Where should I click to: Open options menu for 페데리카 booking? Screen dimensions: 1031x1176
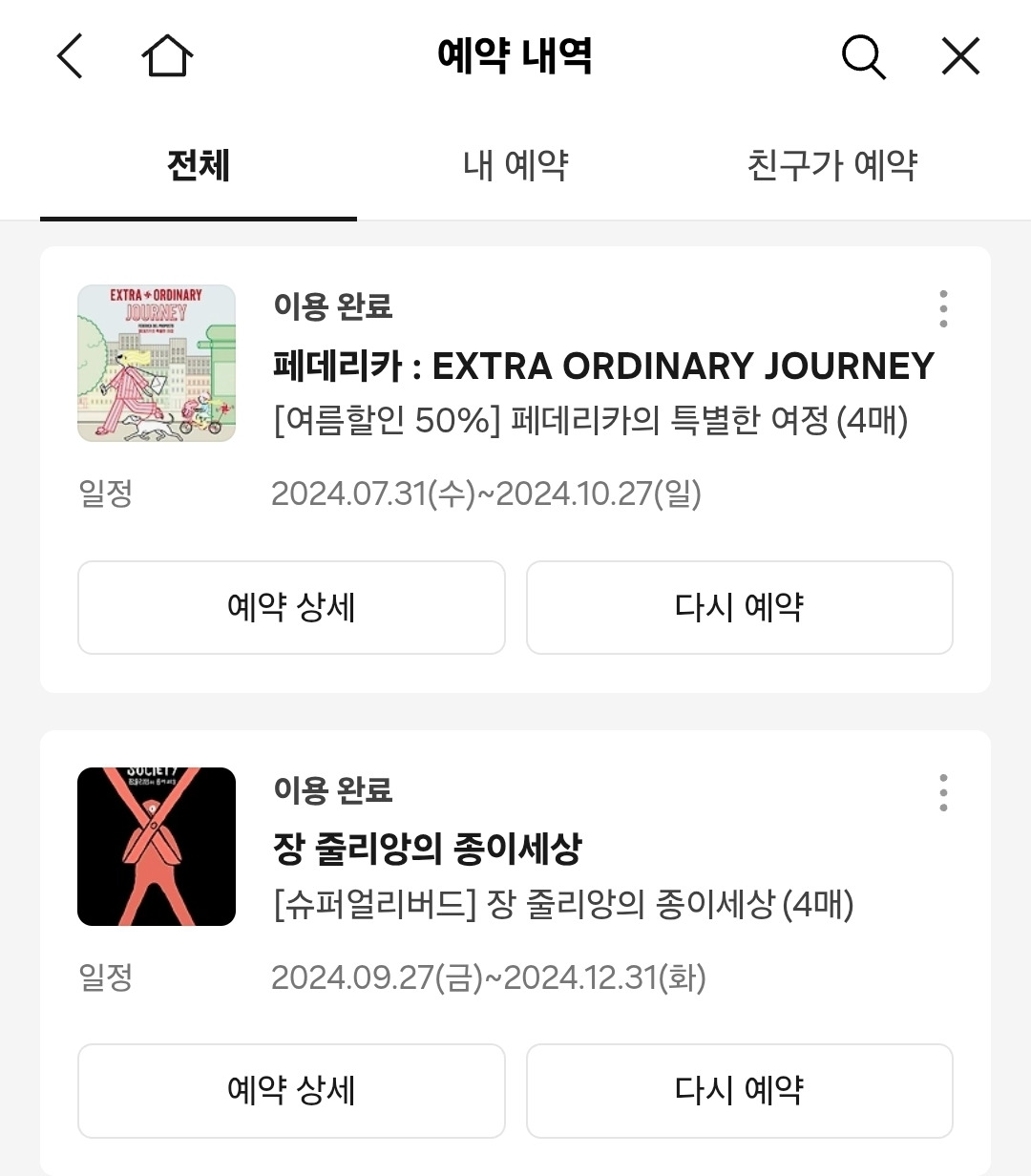coord(943,308)
